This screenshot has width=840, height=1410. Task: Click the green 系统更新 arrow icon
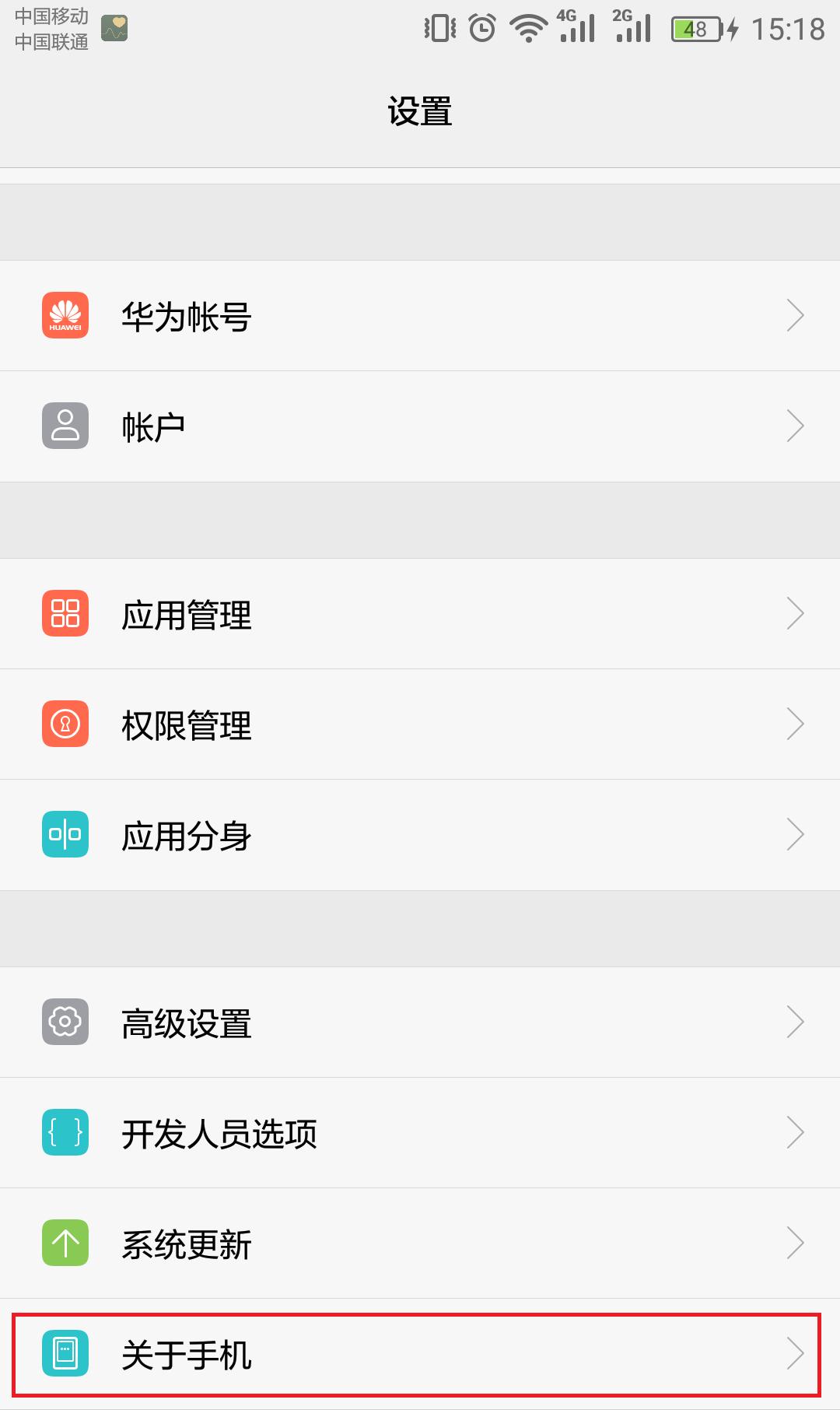click(65, 1243)
